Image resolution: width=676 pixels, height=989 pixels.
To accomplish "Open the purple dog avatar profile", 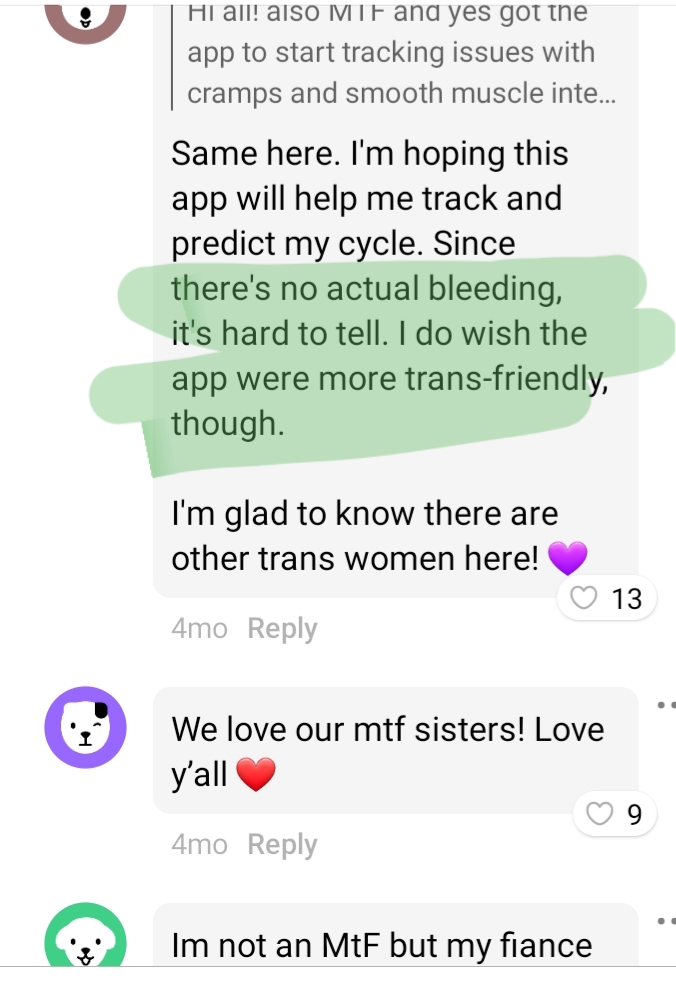I will point(85,727).
